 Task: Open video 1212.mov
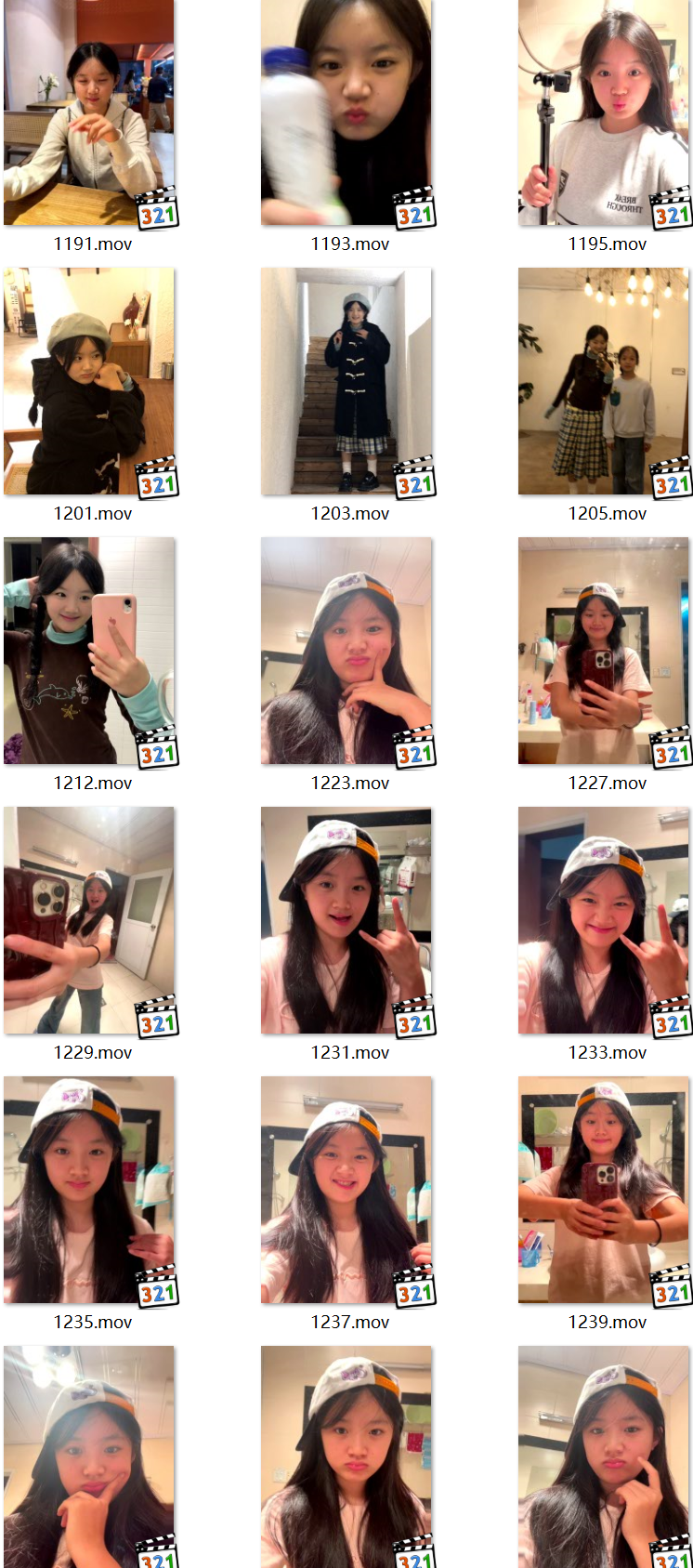pyautogui.click(x=89, y=651)
